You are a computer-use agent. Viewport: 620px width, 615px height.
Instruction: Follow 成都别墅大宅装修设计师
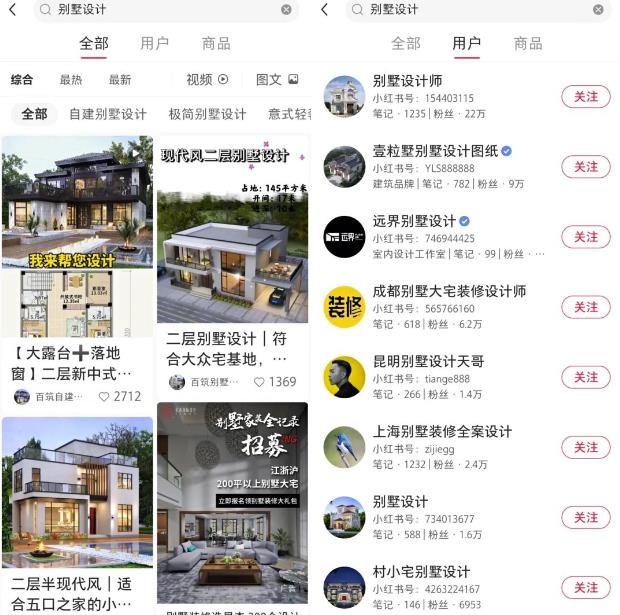tap(585, 307)
